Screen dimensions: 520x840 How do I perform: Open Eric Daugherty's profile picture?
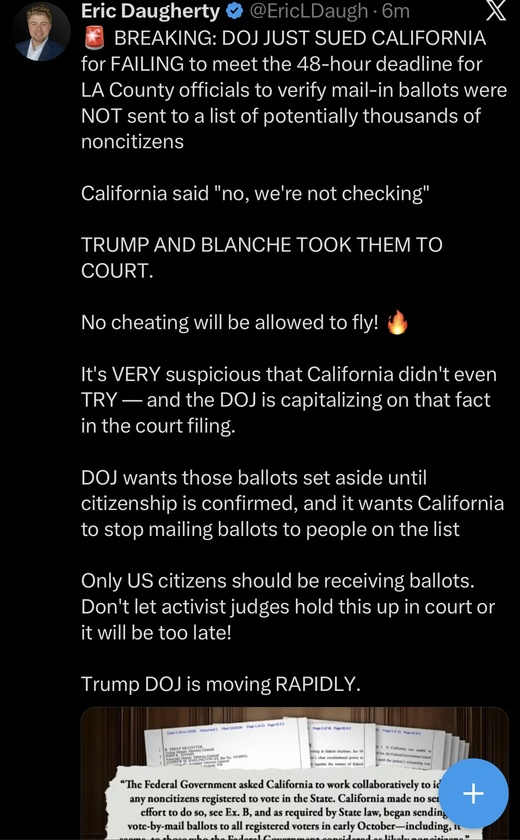click(41, 32)
